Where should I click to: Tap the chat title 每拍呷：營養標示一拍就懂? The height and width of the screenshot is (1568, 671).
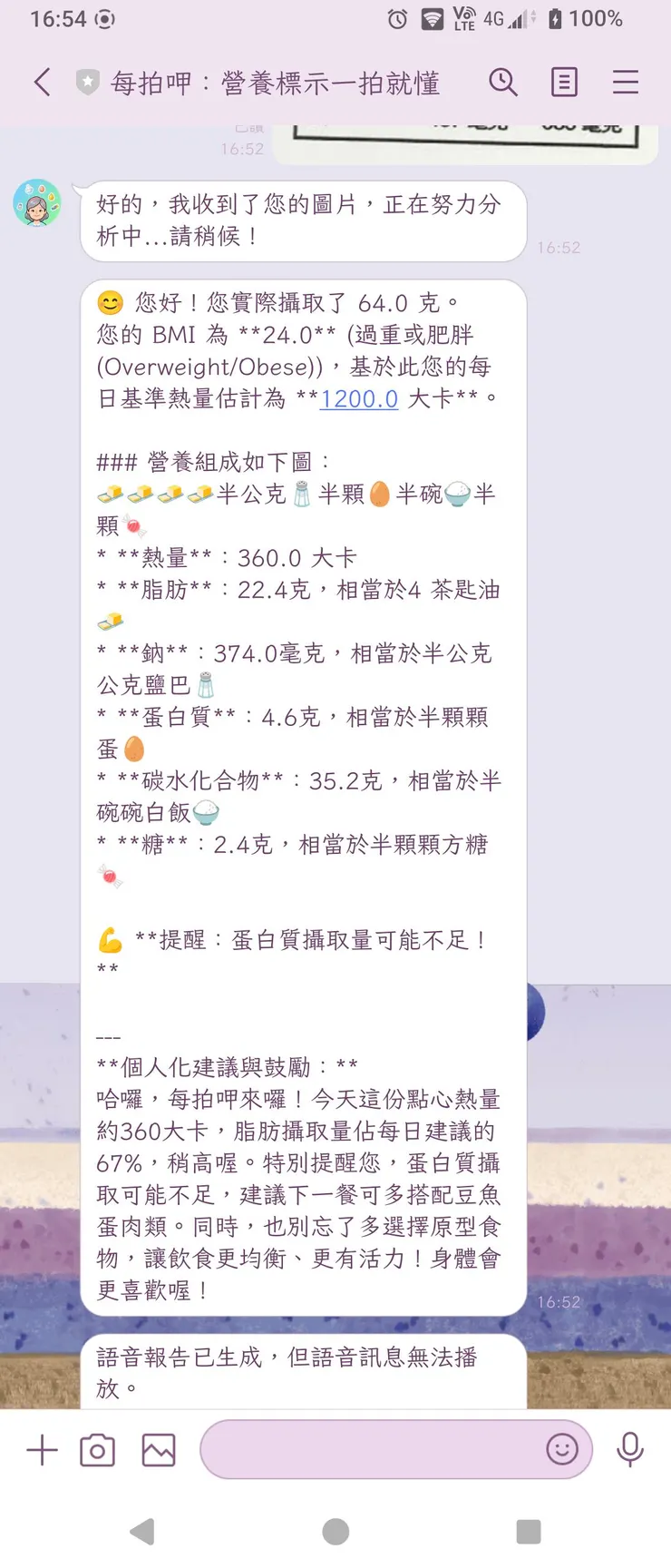[277, 82]
